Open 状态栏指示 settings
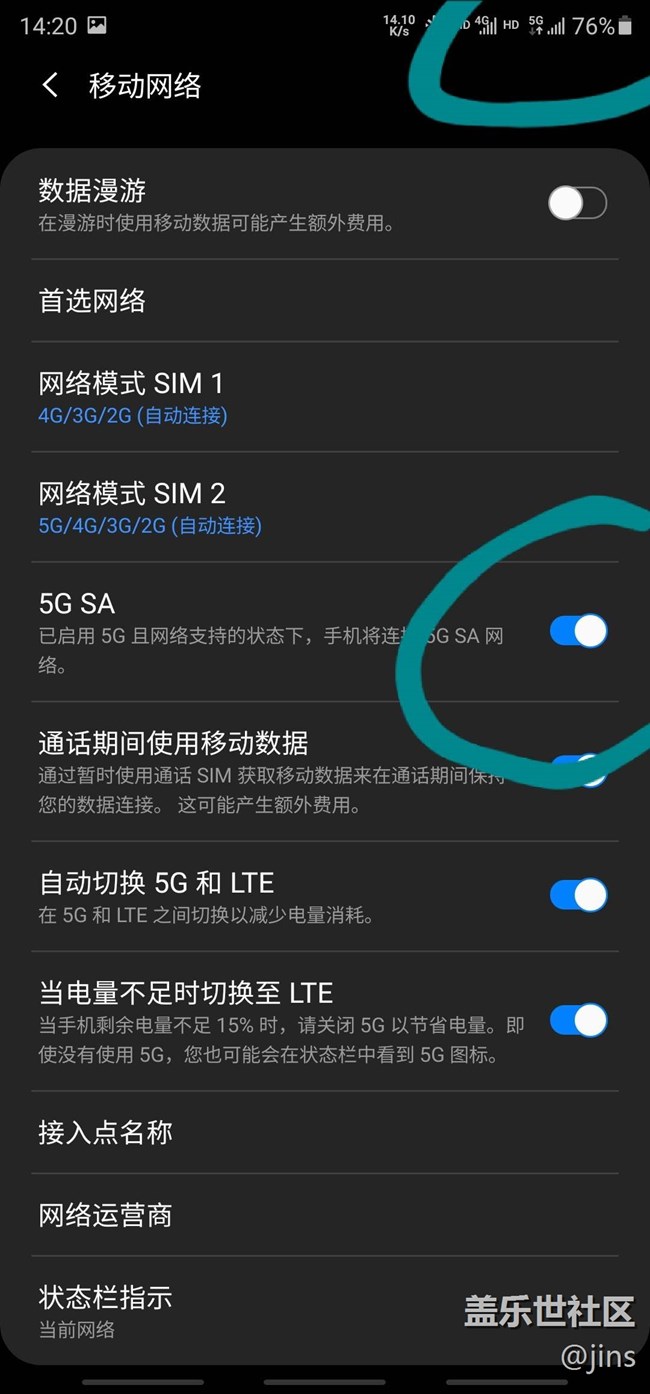The height and width of the screenshot is (1394, 650). pos(325,1311)
